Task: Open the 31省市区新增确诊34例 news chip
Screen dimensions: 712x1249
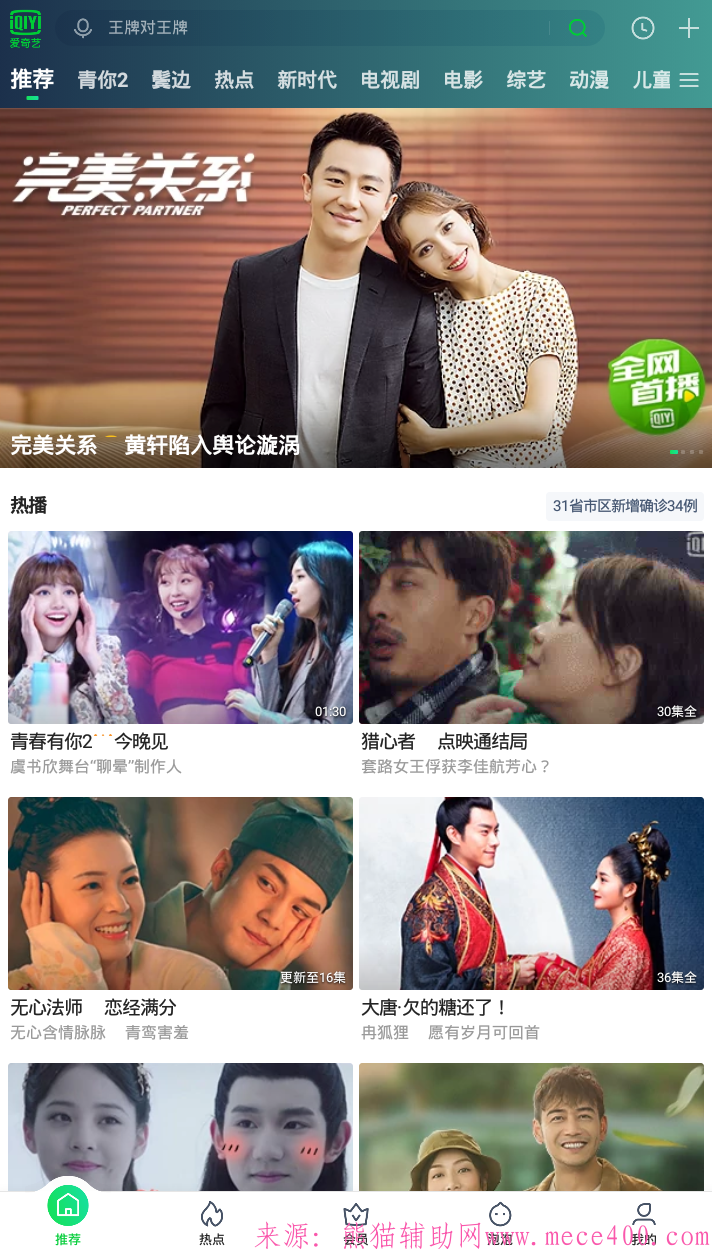Action: 625,506
